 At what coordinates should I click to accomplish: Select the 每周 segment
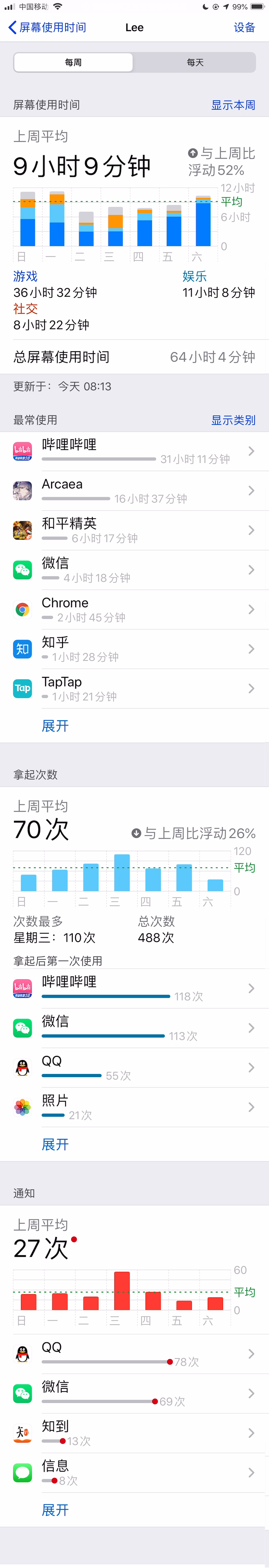pyautogui.click(x=74, y=62)
